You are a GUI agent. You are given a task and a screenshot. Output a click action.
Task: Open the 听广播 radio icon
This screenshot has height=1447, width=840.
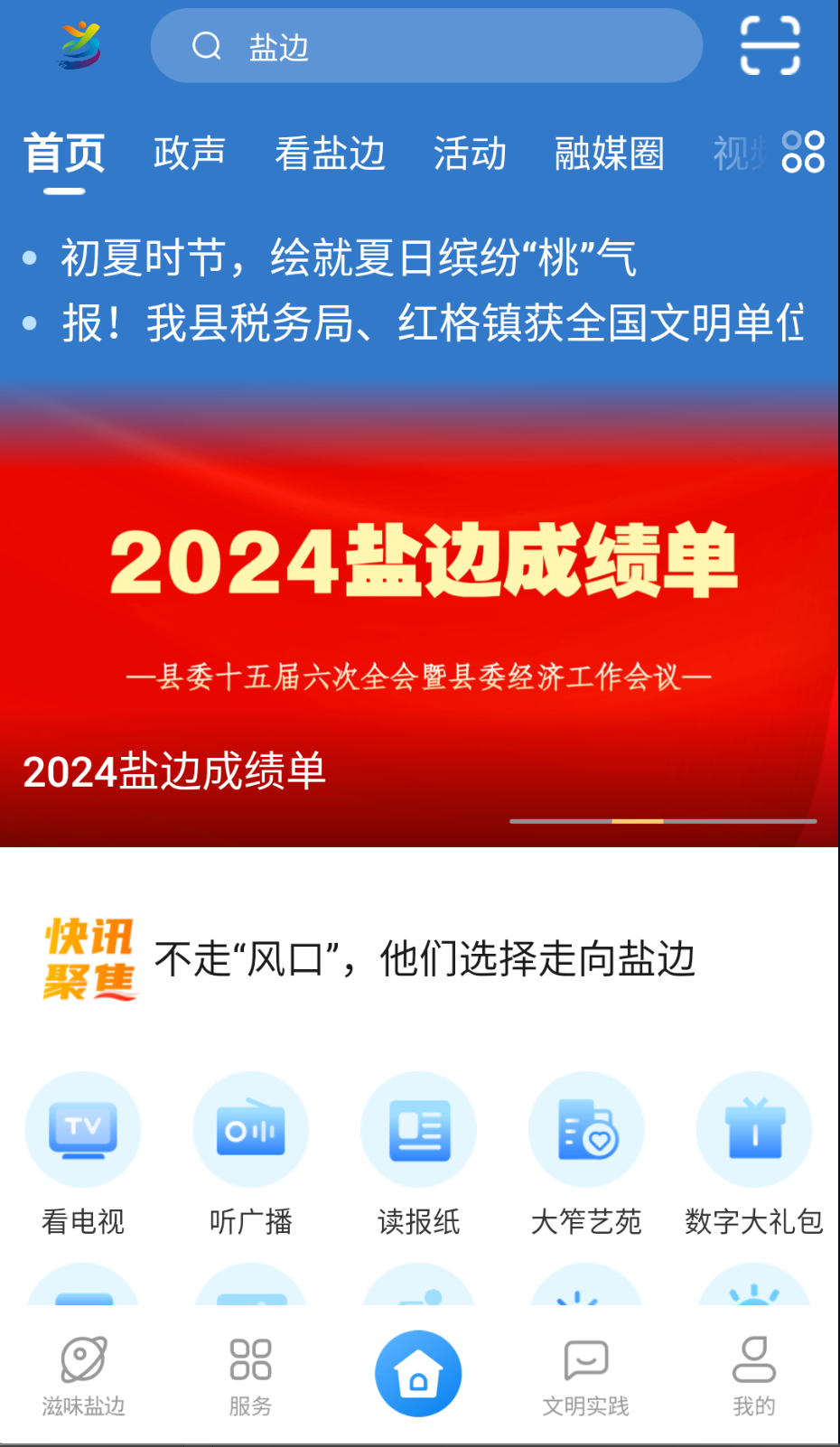[250, 1129]
